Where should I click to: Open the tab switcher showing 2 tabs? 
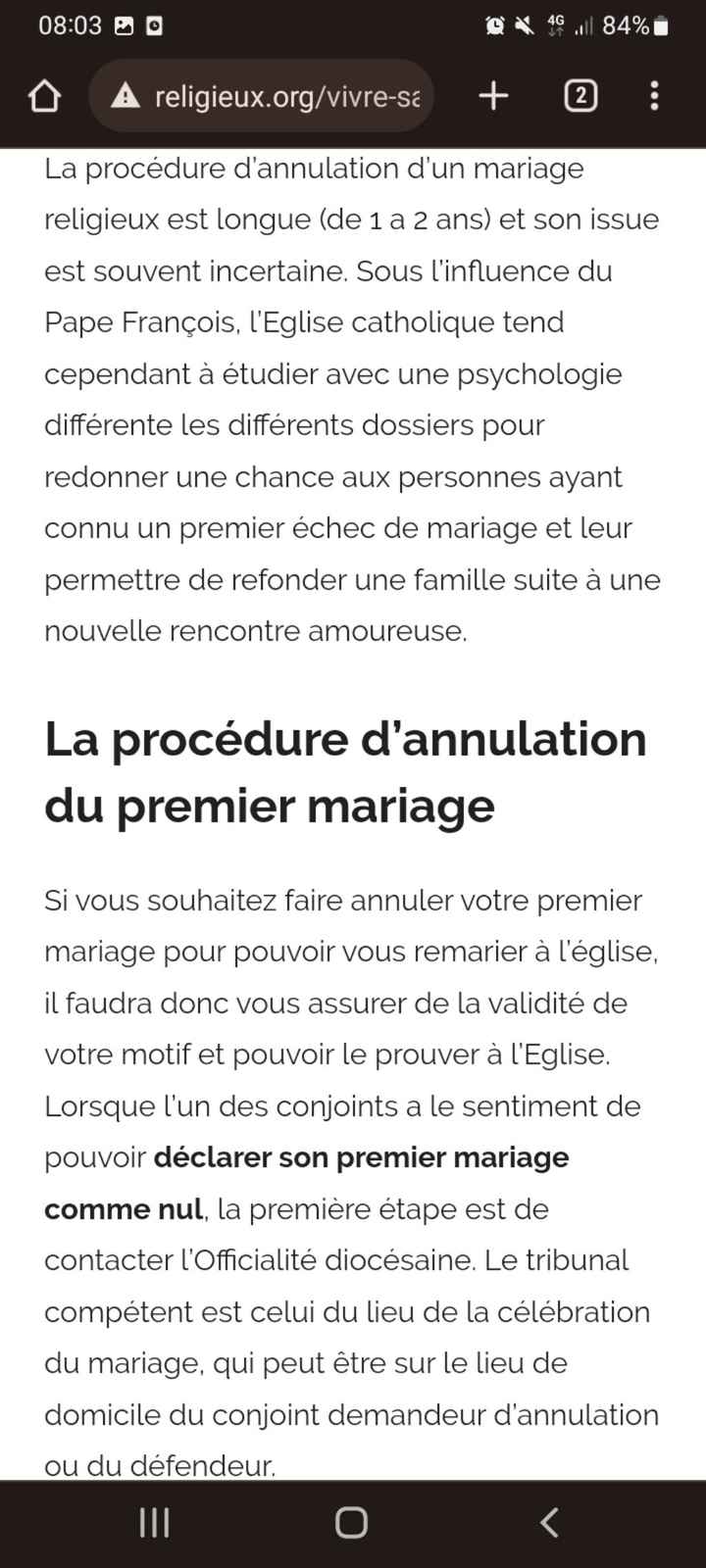point(579,95)
